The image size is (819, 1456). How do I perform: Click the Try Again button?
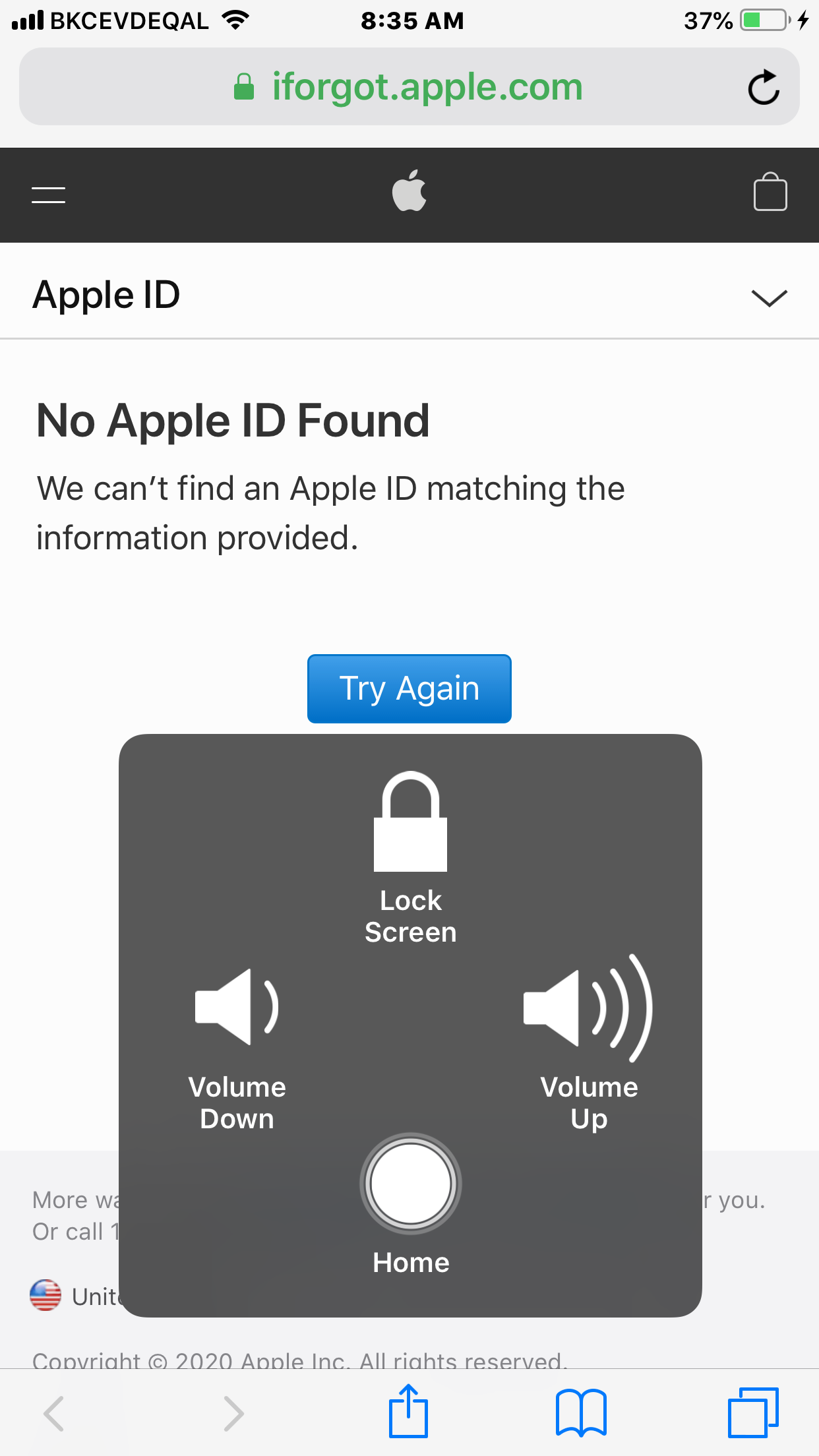(409, 688)
